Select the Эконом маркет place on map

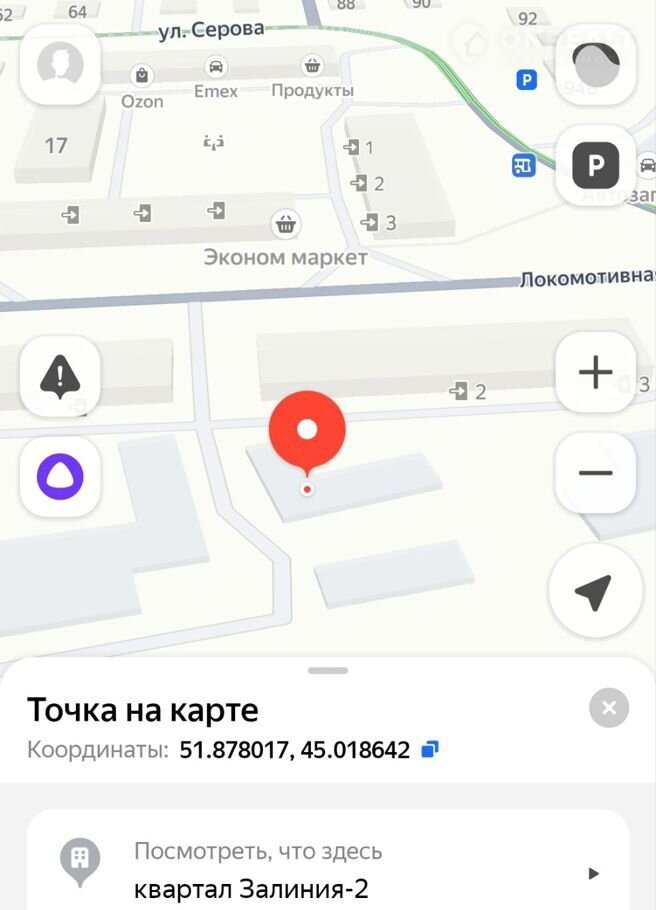[287, 225]
